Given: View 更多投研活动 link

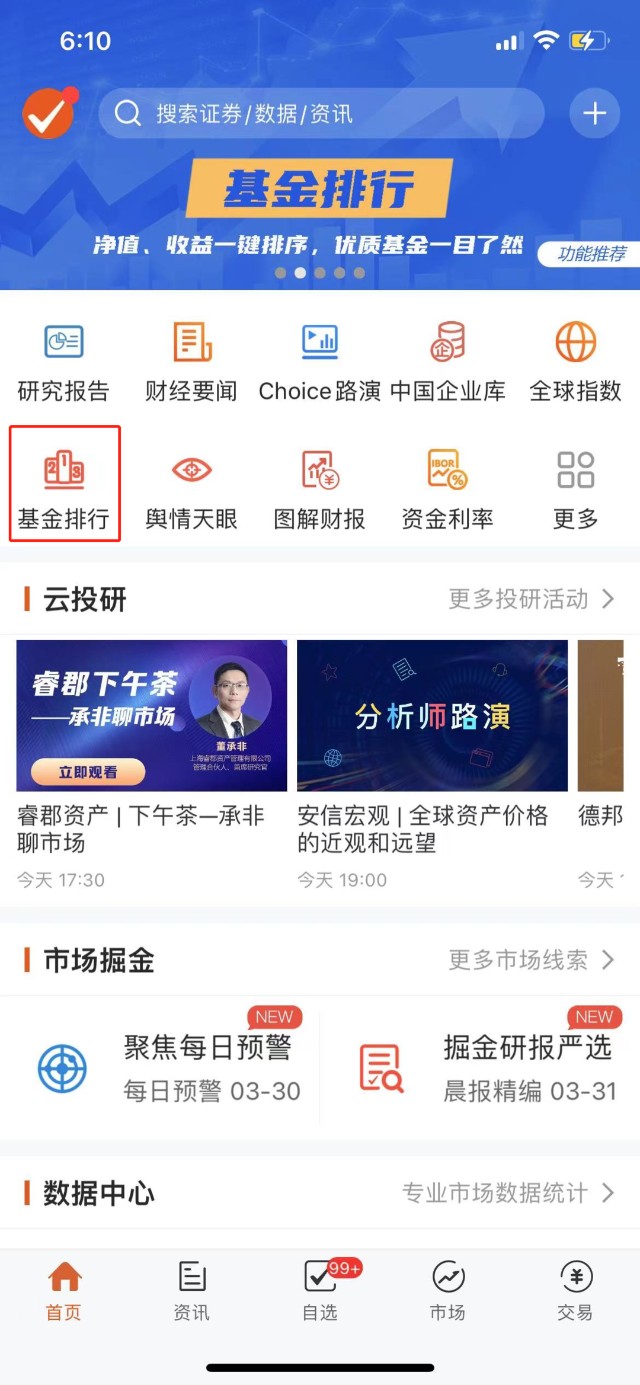Looking at the screenshot, I should click(x=531, y=599).
